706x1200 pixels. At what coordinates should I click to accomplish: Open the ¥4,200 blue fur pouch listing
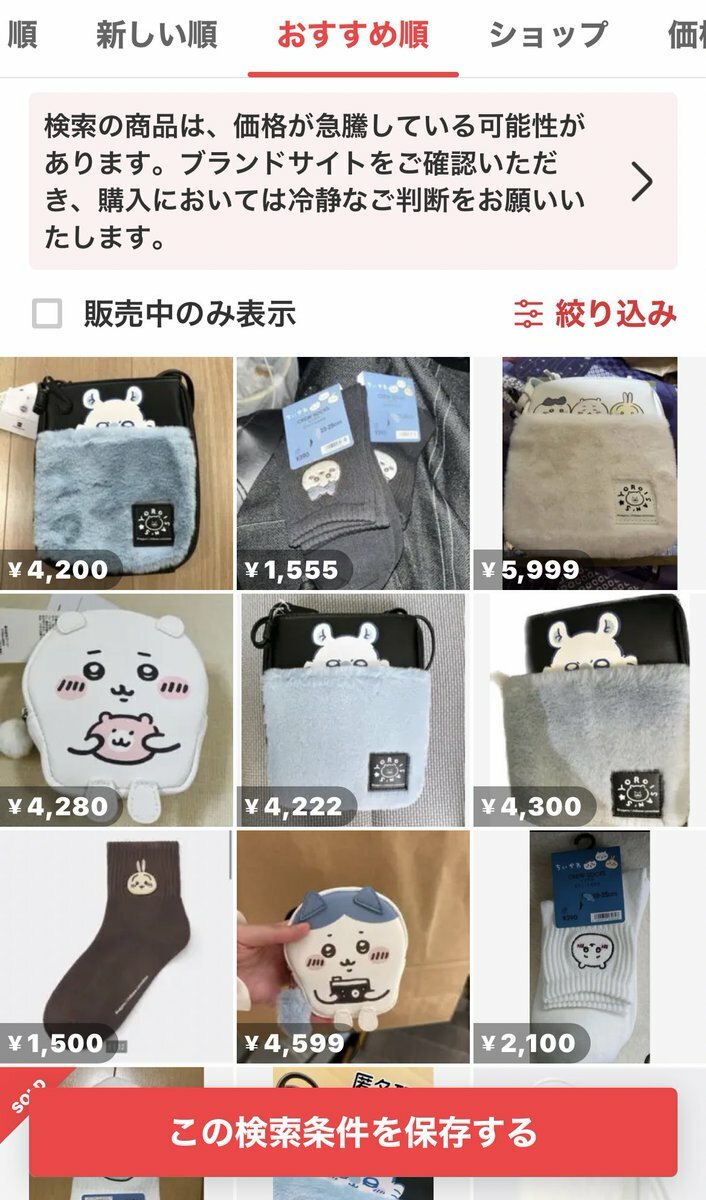pos(116,472)
